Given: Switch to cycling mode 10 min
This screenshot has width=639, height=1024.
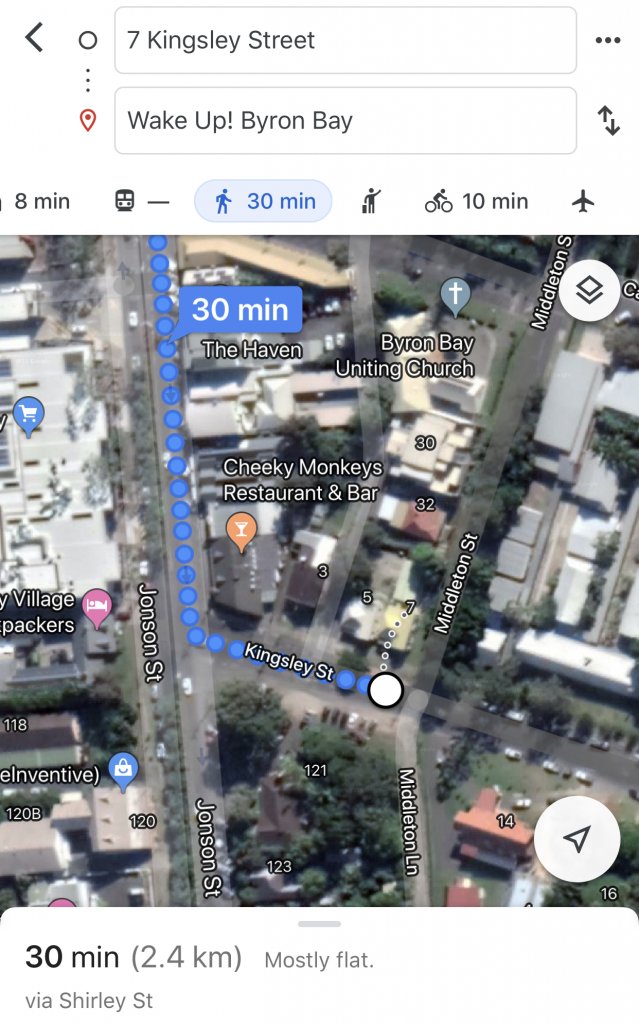Looking at the screenshot, I should coord(476,201).
